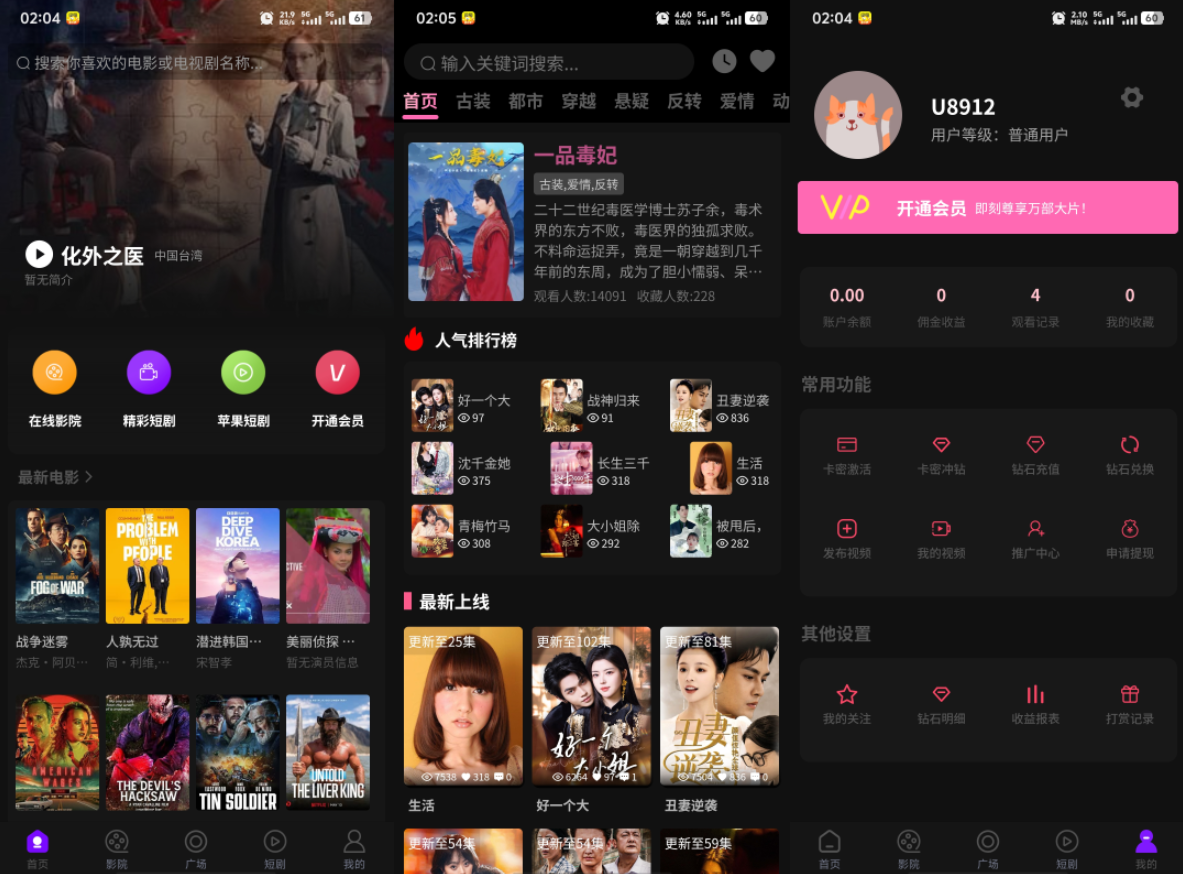Open 最新电影 list
The width and height of the screenshot is (1183, 874).
pyautogui.click(x=56, y=477)
